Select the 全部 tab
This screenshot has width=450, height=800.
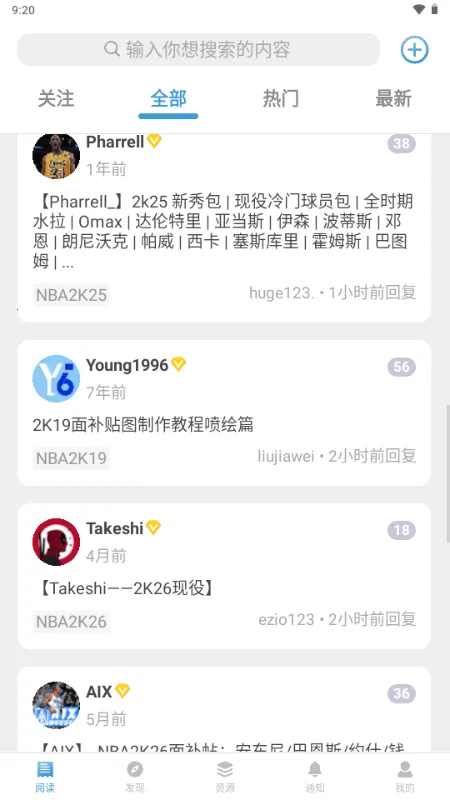(x=168, y=98)
